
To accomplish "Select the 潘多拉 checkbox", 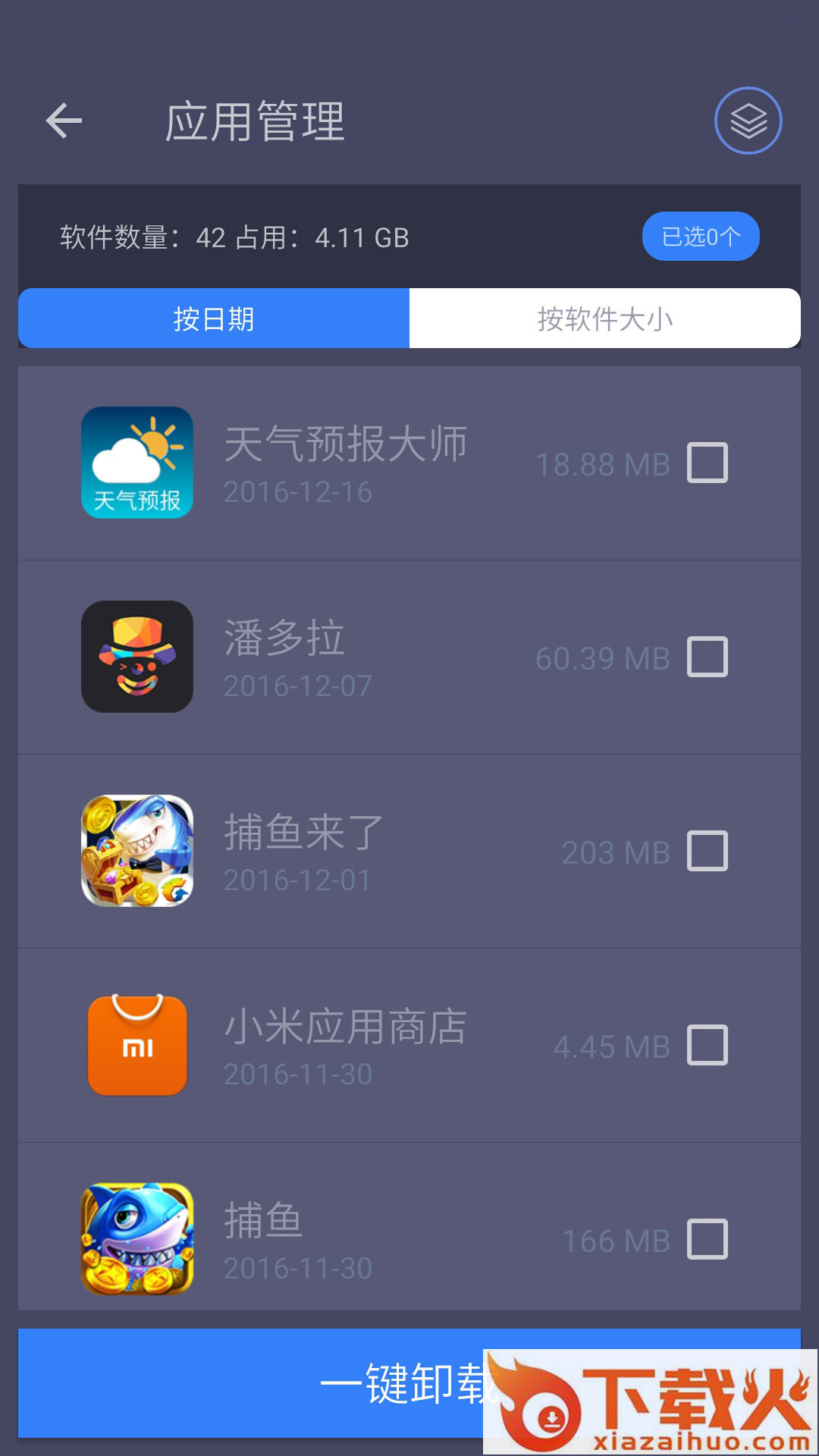I will 707,657.
